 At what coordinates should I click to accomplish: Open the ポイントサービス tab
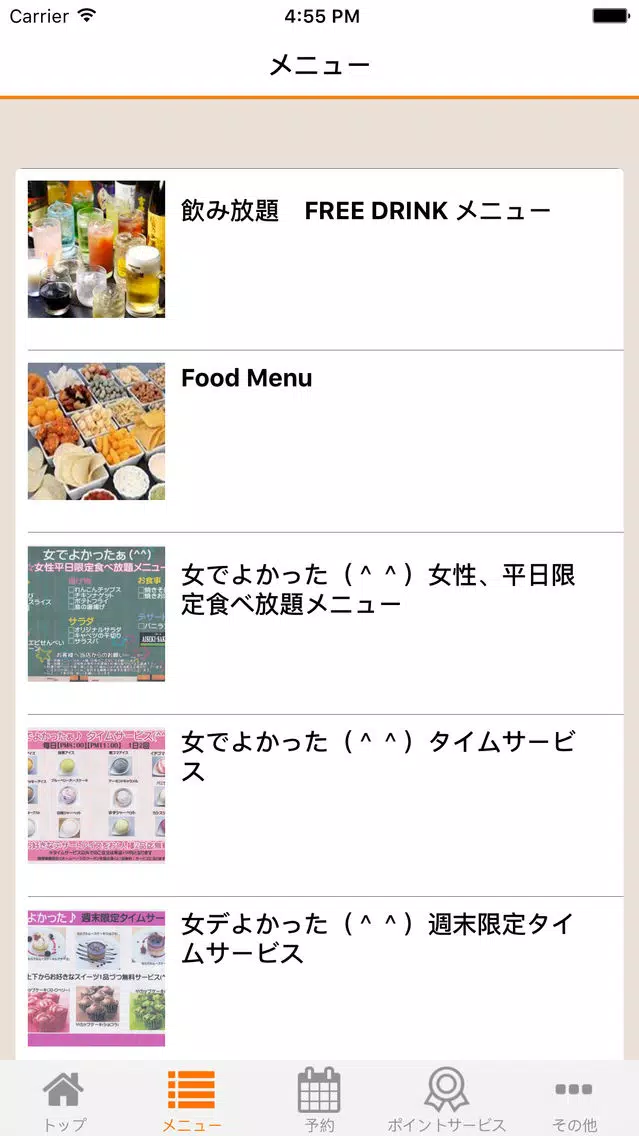click(447, 1099)
